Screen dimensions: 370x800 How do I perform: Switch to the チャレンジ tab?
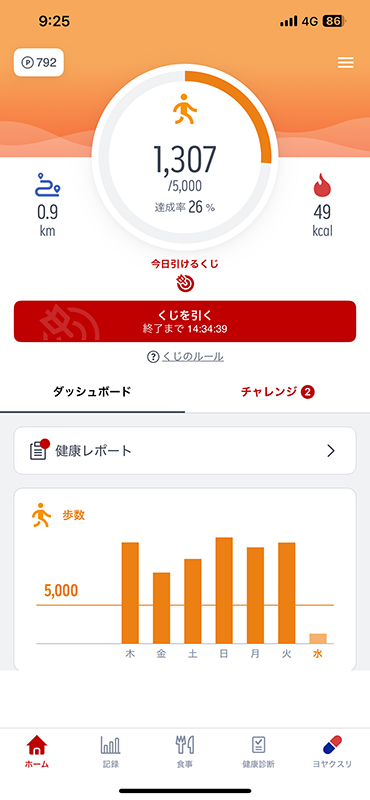point(278,392)
